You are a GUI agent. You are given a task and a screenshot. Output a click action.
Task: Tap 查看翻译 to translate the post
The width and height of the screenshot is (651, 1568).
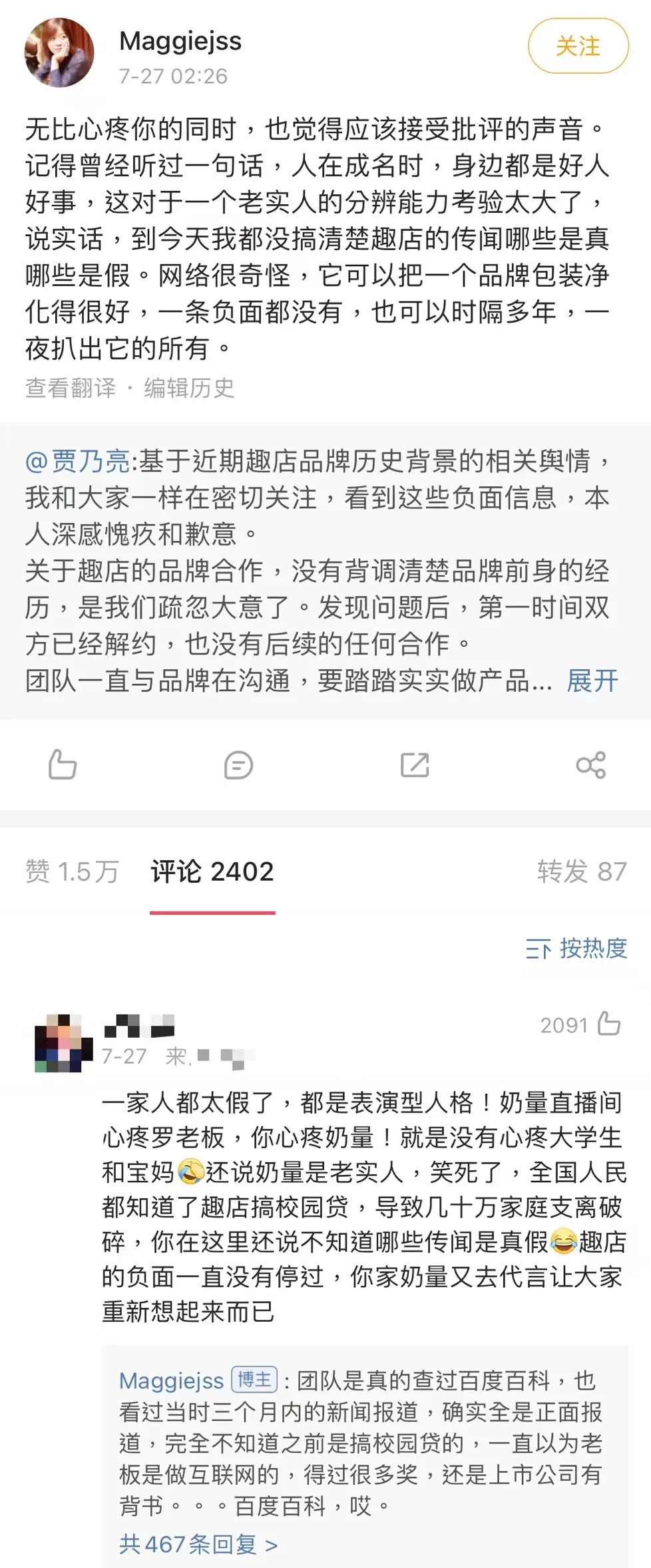(71, 388)
